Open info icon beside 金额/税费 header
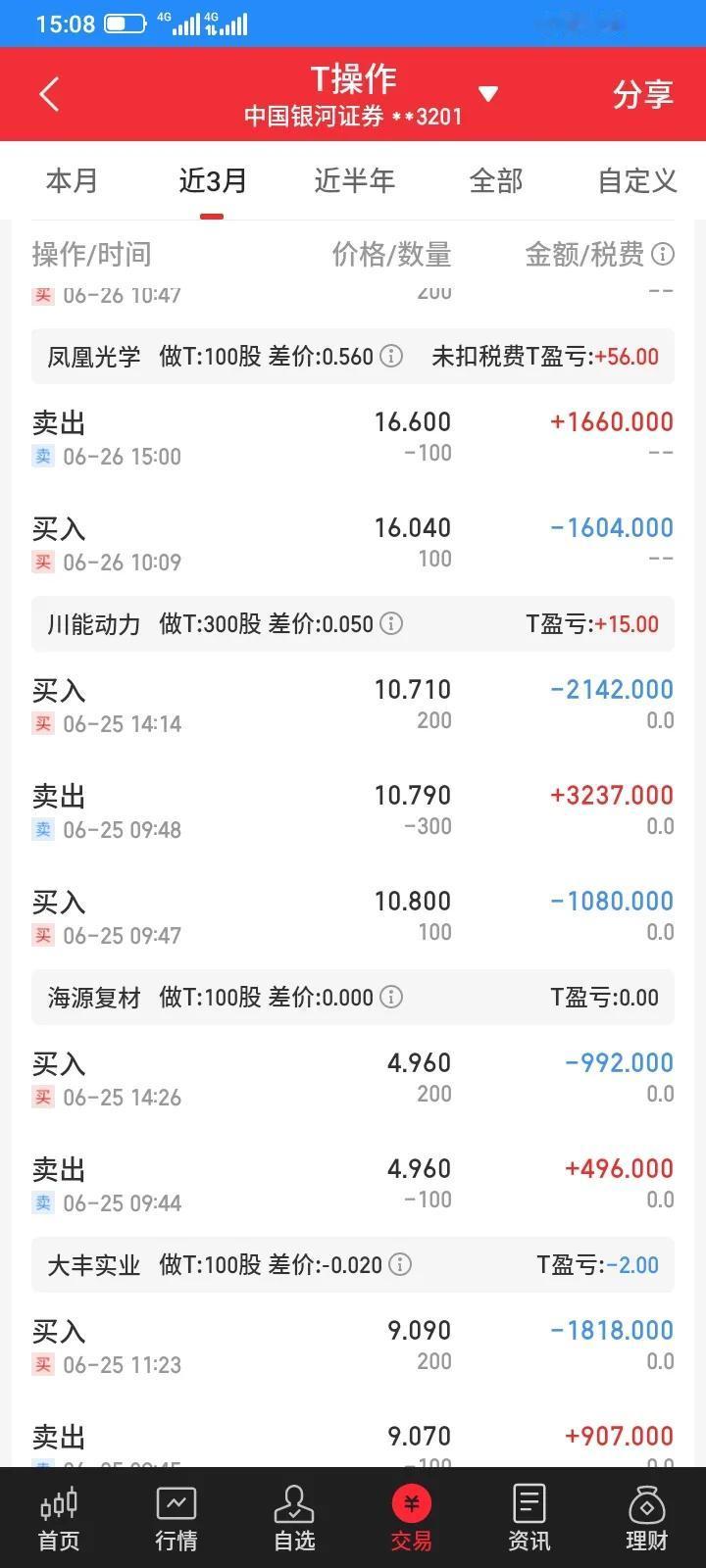The width and height of the screenshot is (706, 1568). [x=664, y=255]
